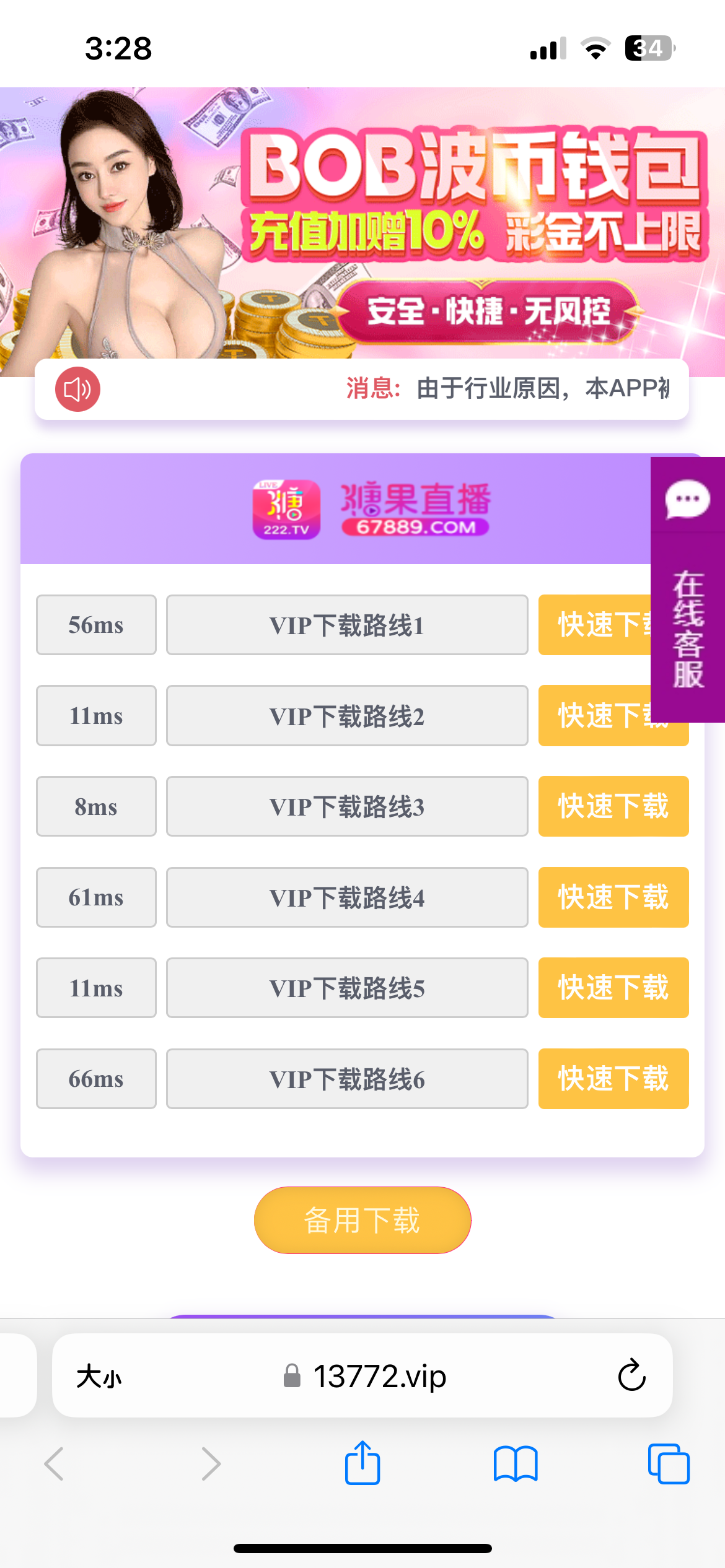Select VIP下载路线2
The height and width of the screenshot is (1568, 725).
click(347, 716)
